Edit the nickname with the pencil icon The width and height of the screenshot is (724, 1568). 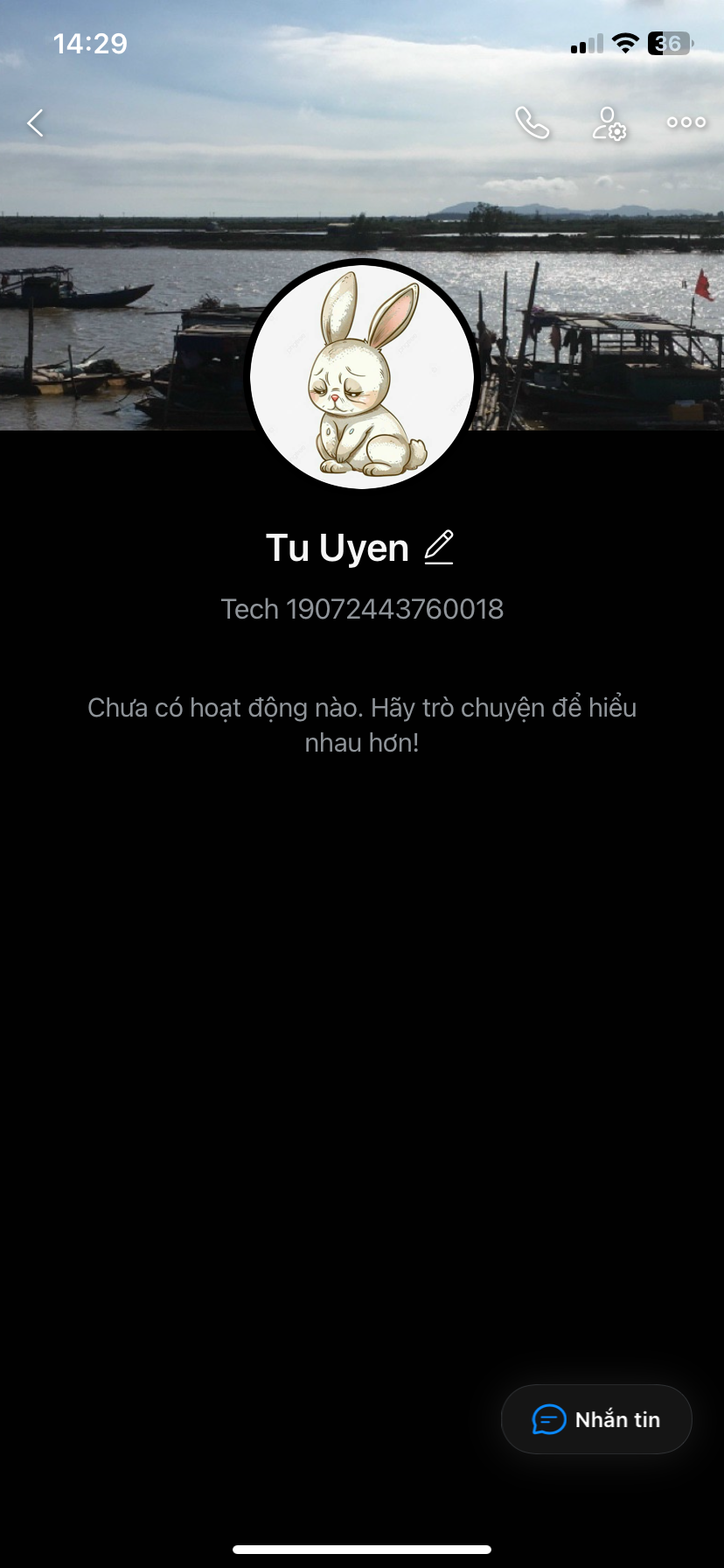439,548
